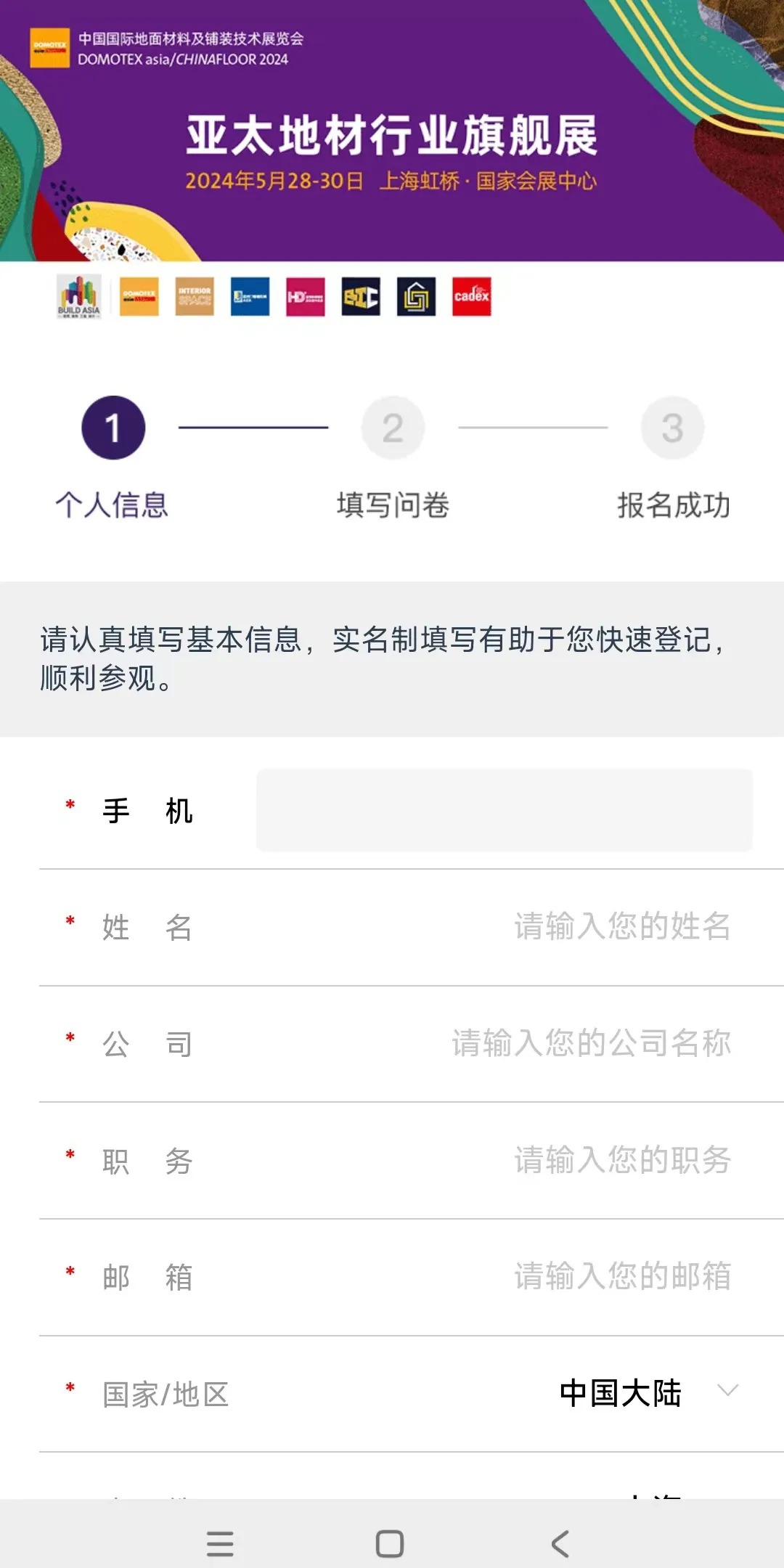Tap the 手机 phone number field
The height and width of the screenshot is (1568, 784).
505,810
